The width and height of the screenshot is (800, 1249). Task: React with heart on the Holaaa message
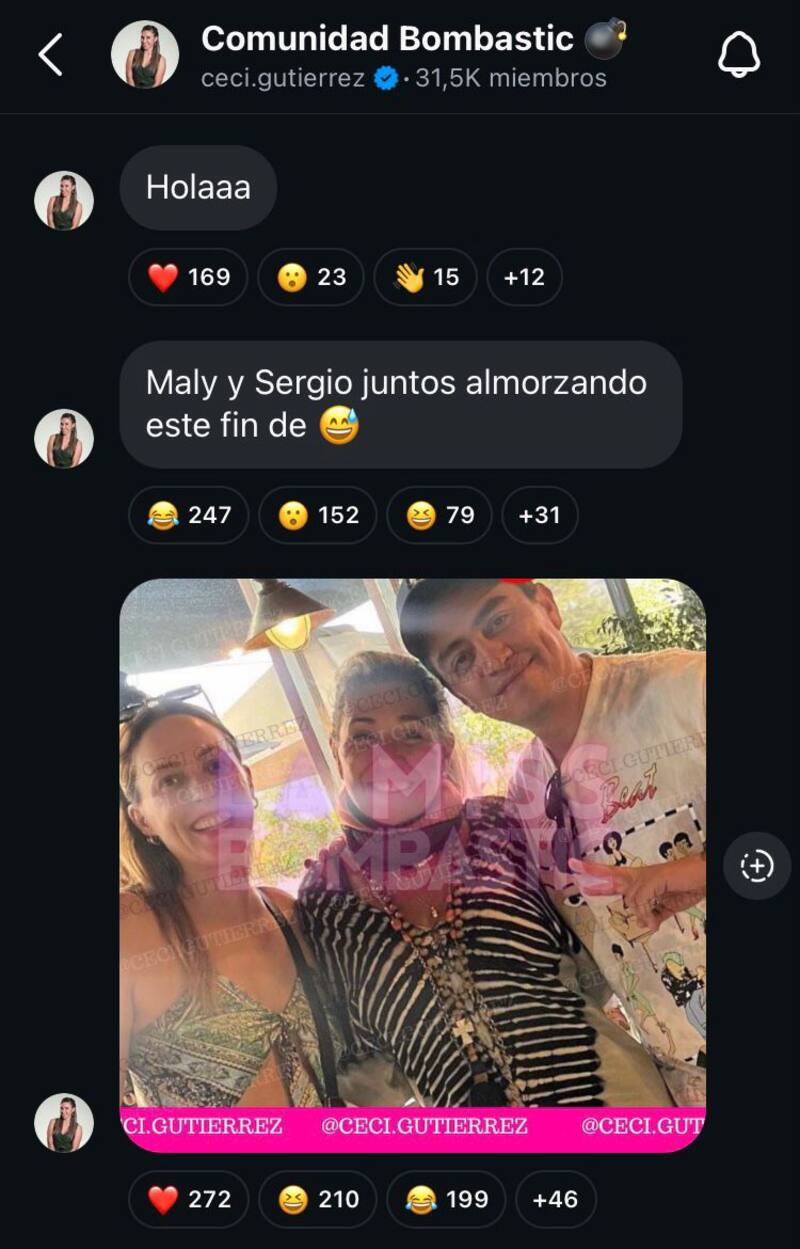[x=188, y=277]
